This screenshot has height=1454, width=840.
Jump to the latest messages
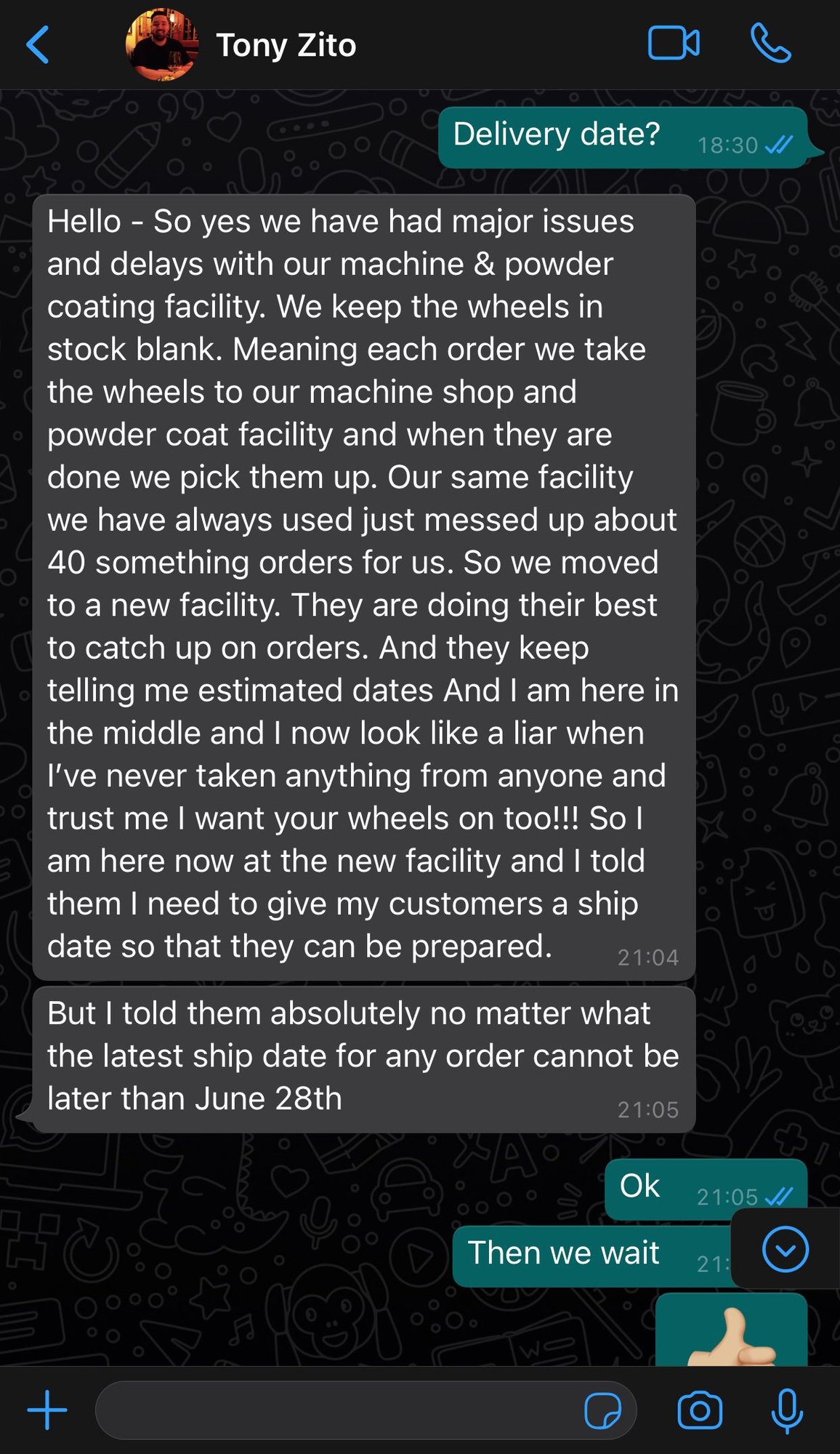[785, 1249]
